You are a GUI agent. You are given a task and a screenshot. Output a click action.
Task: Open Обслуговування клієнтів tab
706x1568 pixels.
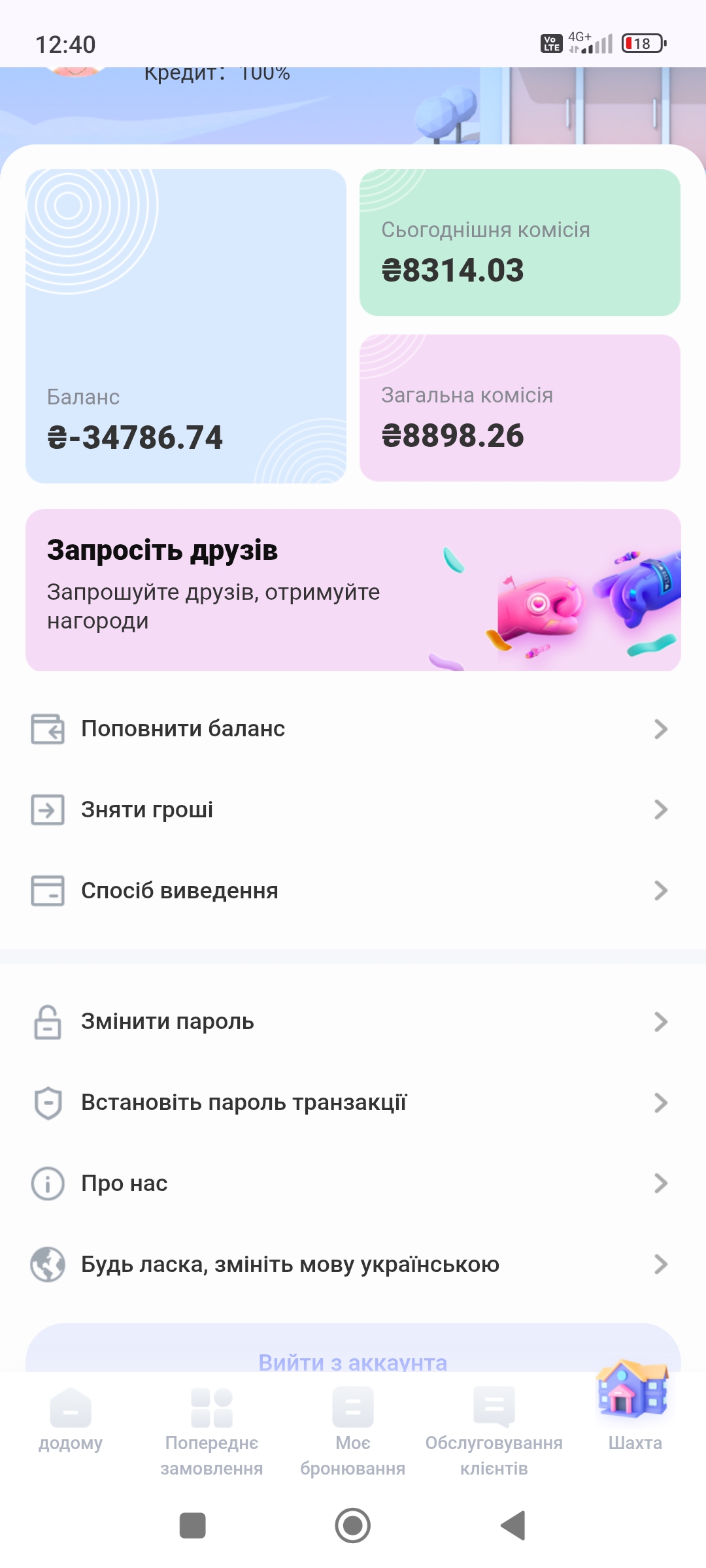(x=494, y=1431)
